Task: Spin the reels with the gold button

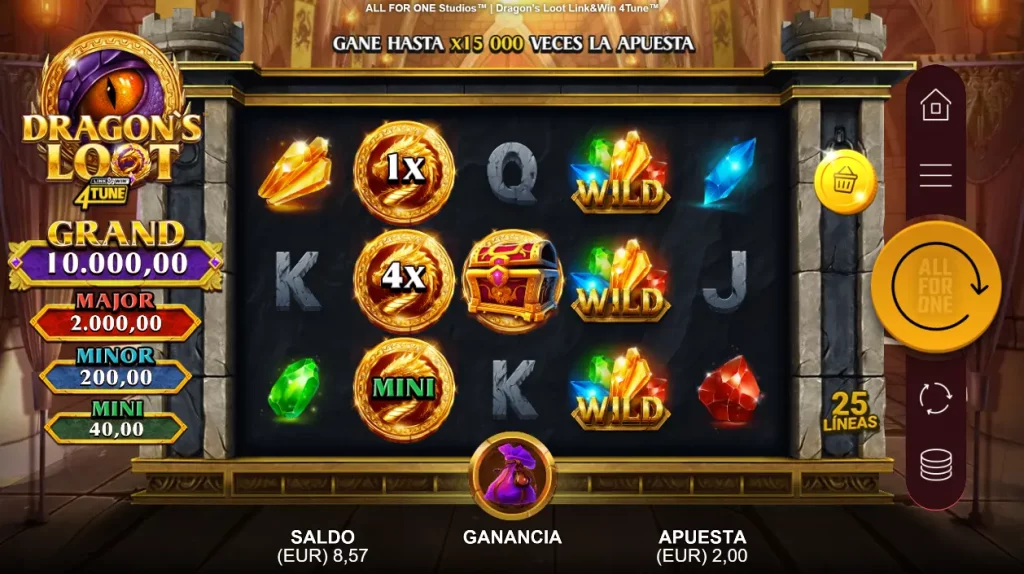Action: (x=936, y=286)
